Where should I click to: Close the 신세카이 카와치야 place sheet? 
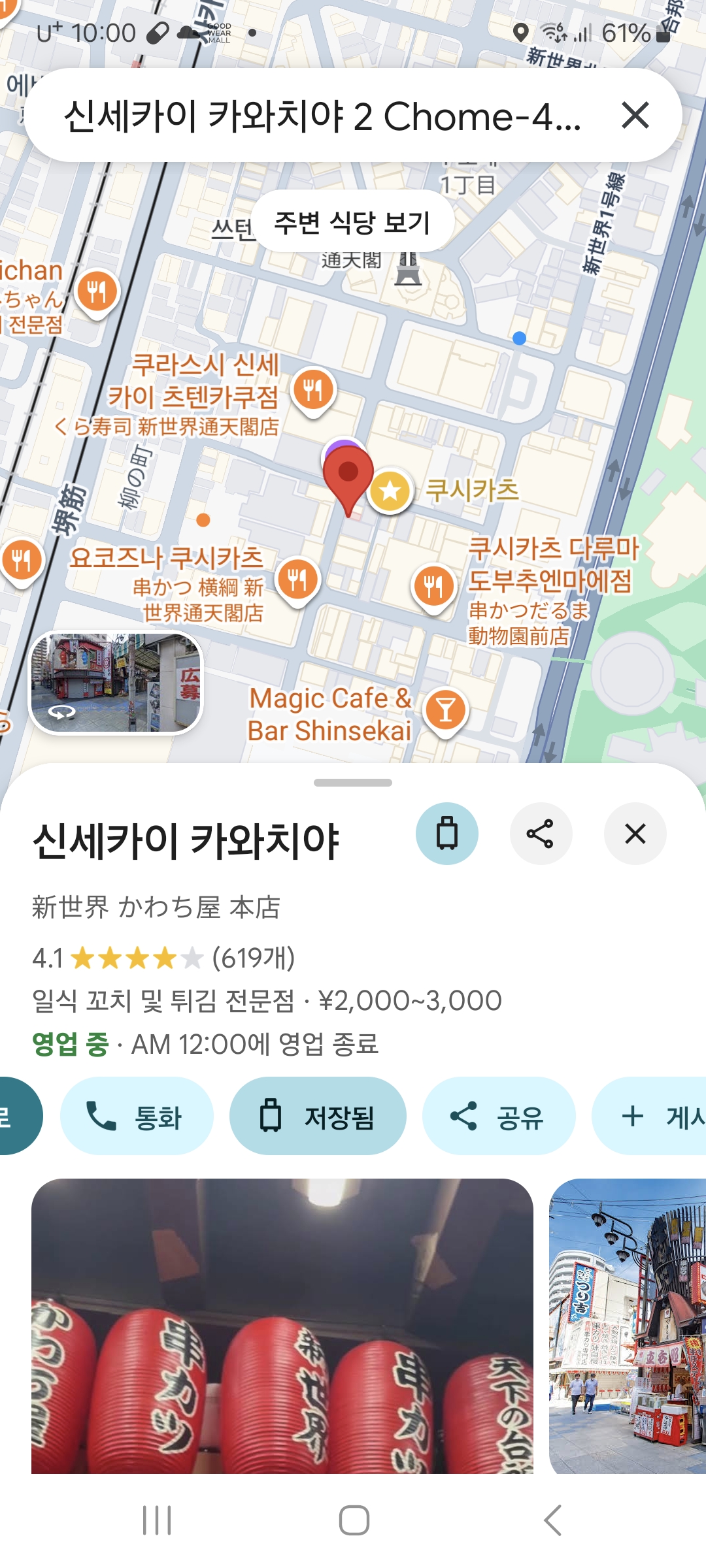coord(635,834)
